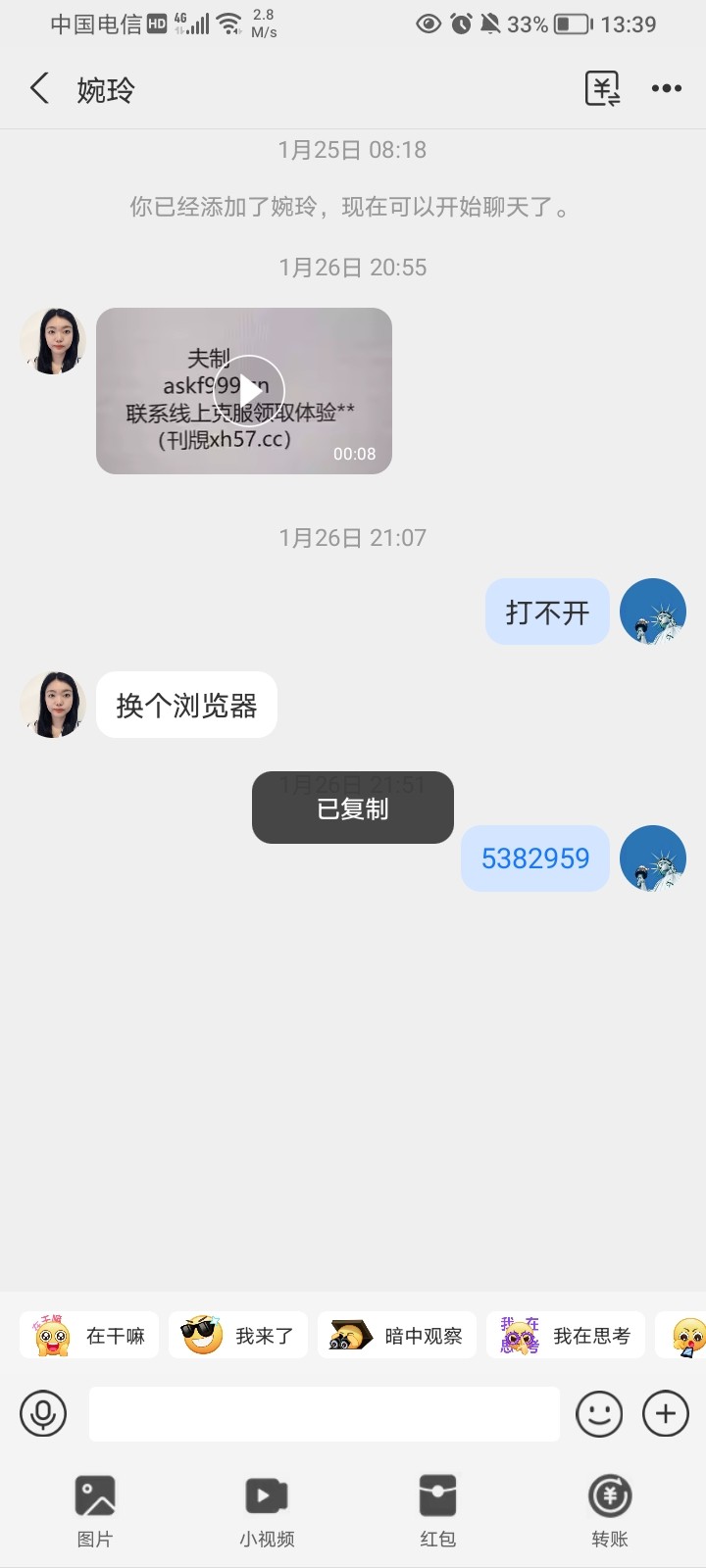Image resolution: width=706 pixels, height=1568 pixels.
Task: Focus the message text field
Action: [x=324, y=1413]
